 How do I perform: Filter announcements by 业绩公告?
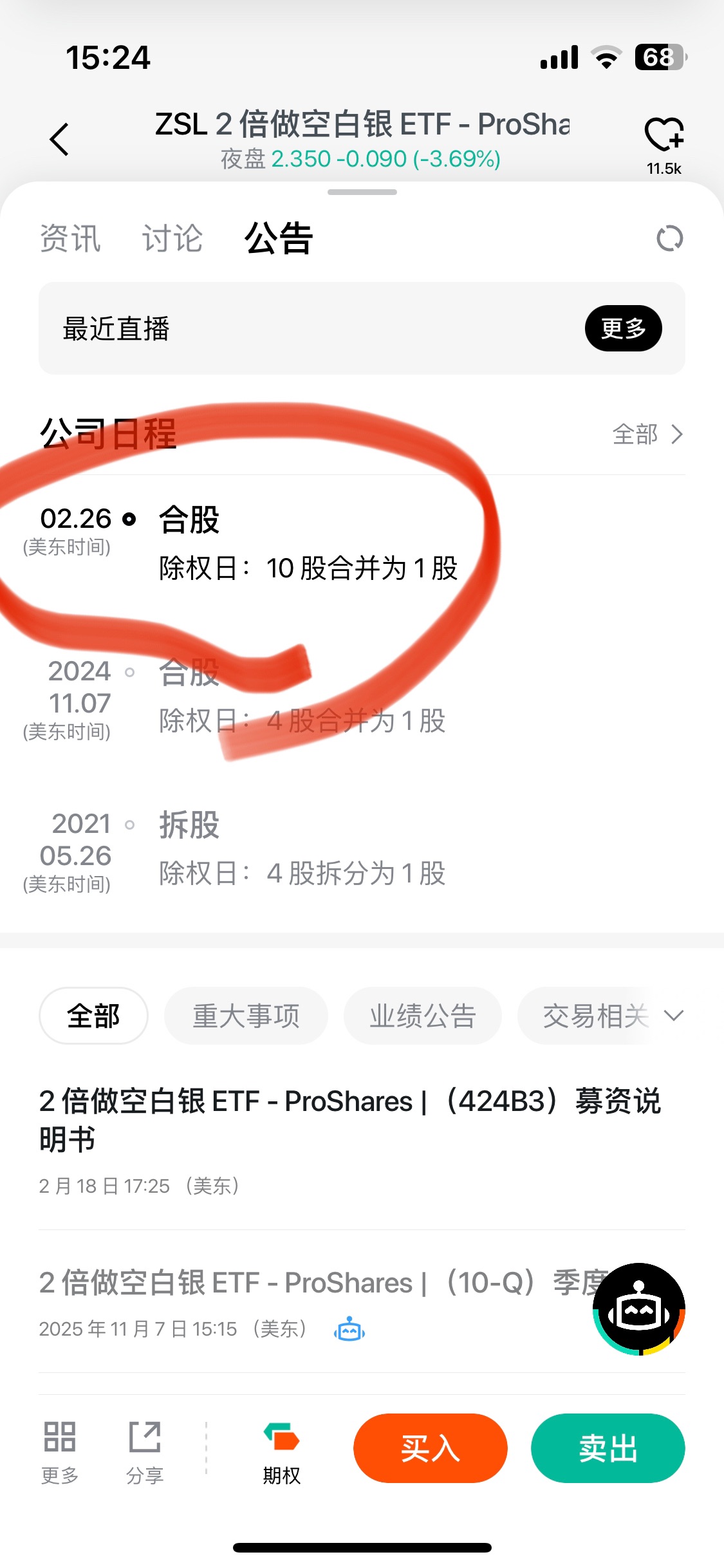422,1016
